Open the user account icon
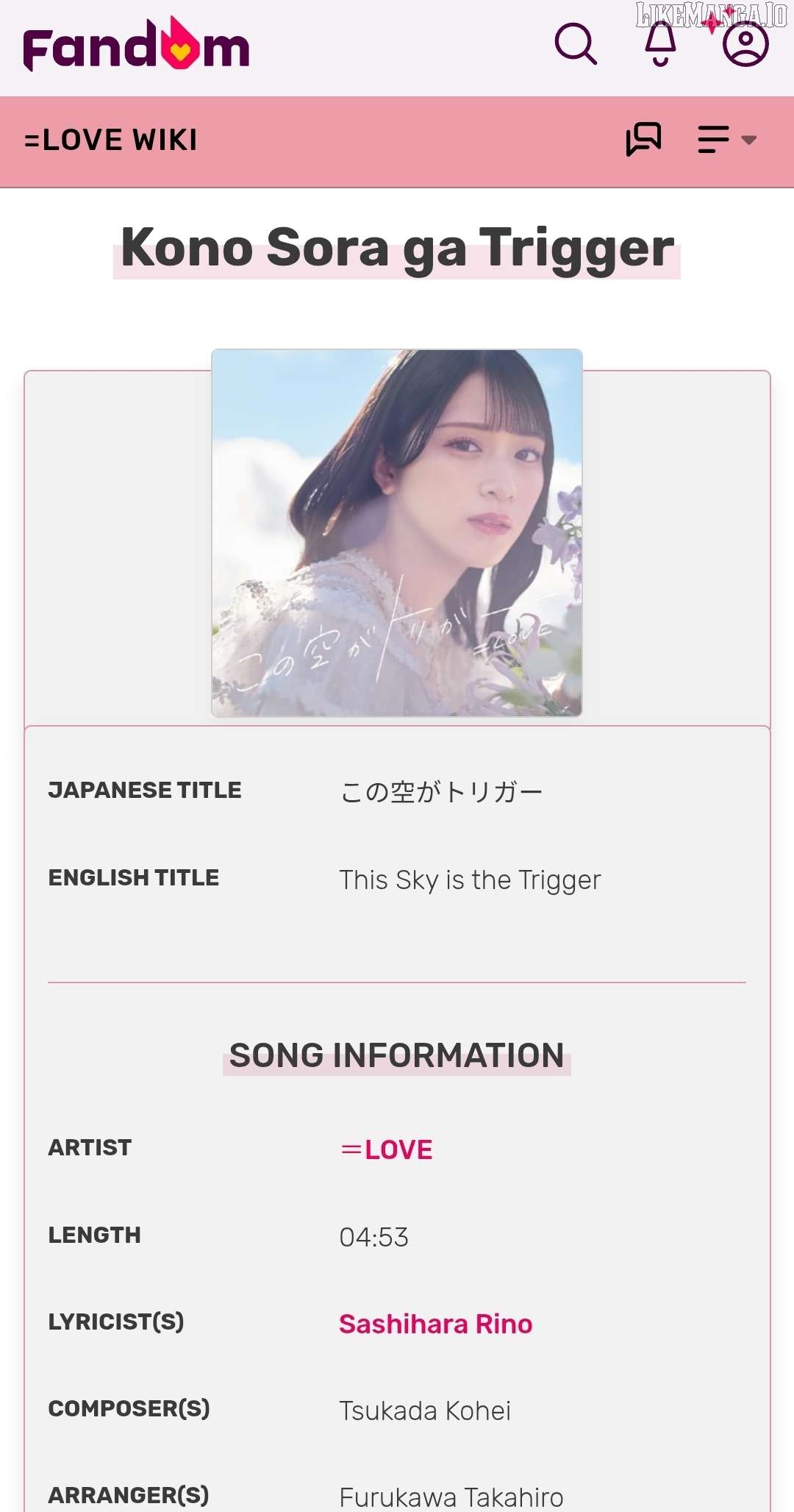 click(x=745, y=44)
